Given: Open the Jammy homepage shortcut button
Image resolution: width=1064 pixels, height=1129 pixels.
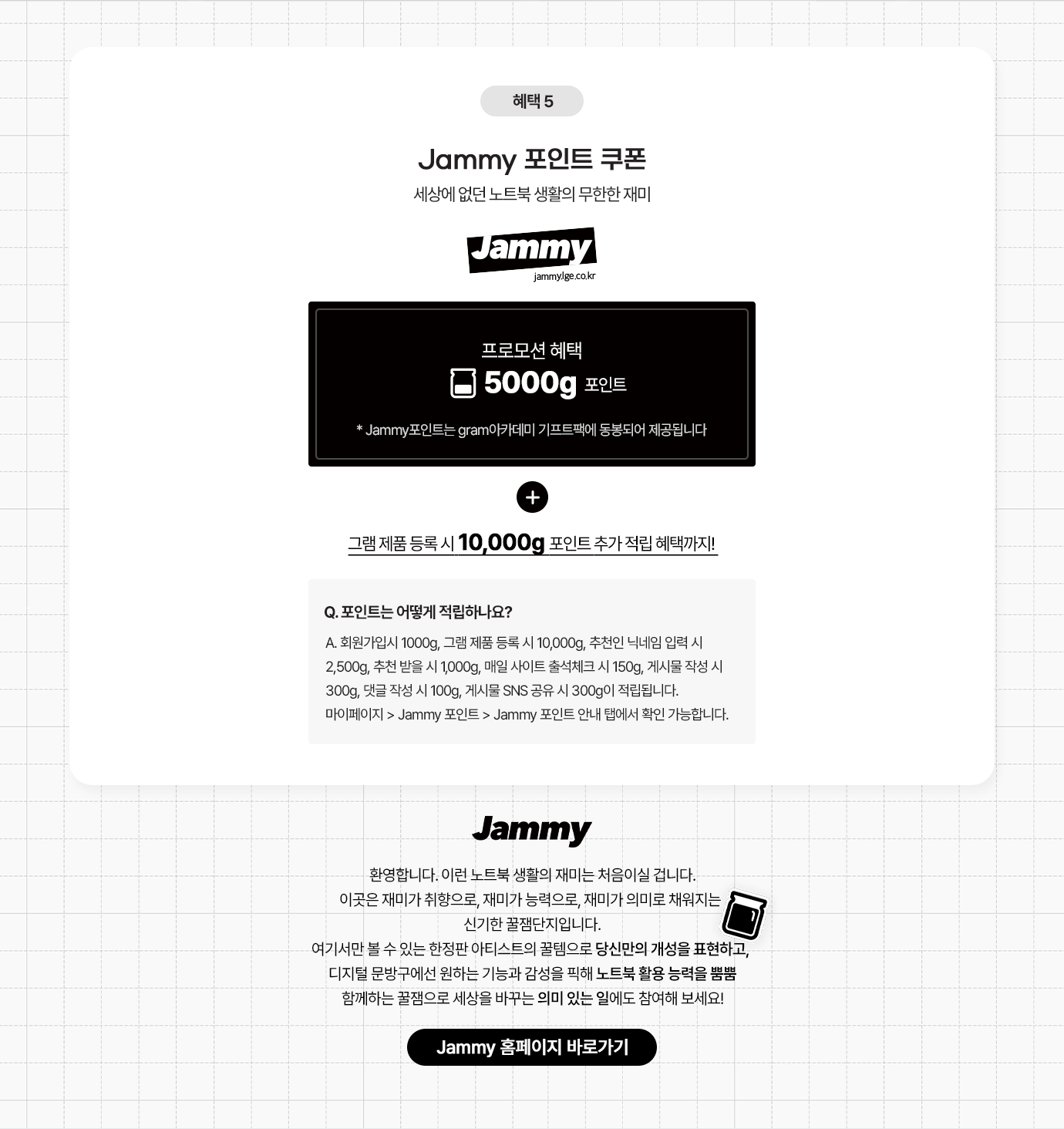Looking at the screenshot, I should 531,1047.
